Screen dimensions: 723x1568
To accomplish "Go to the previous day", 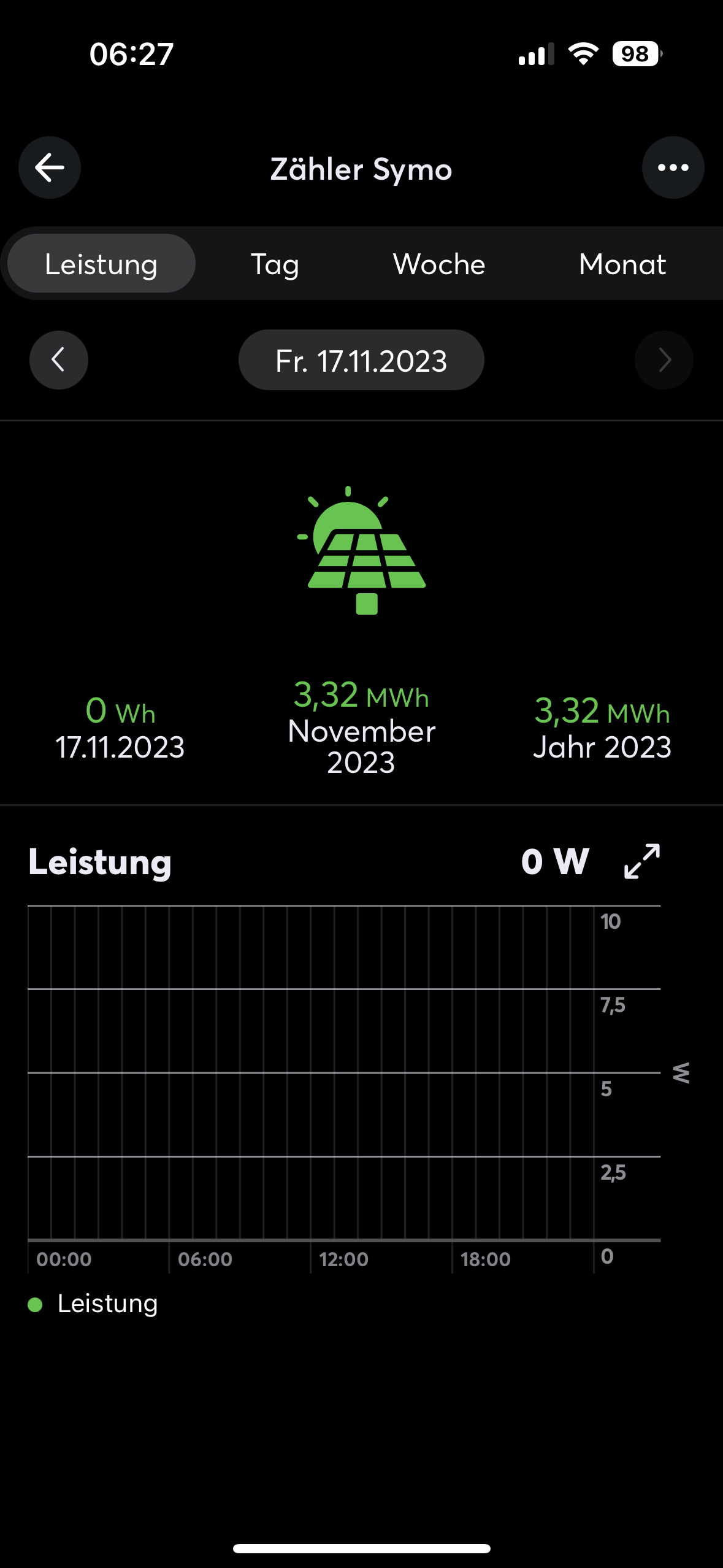I will (x=59, y=360).
